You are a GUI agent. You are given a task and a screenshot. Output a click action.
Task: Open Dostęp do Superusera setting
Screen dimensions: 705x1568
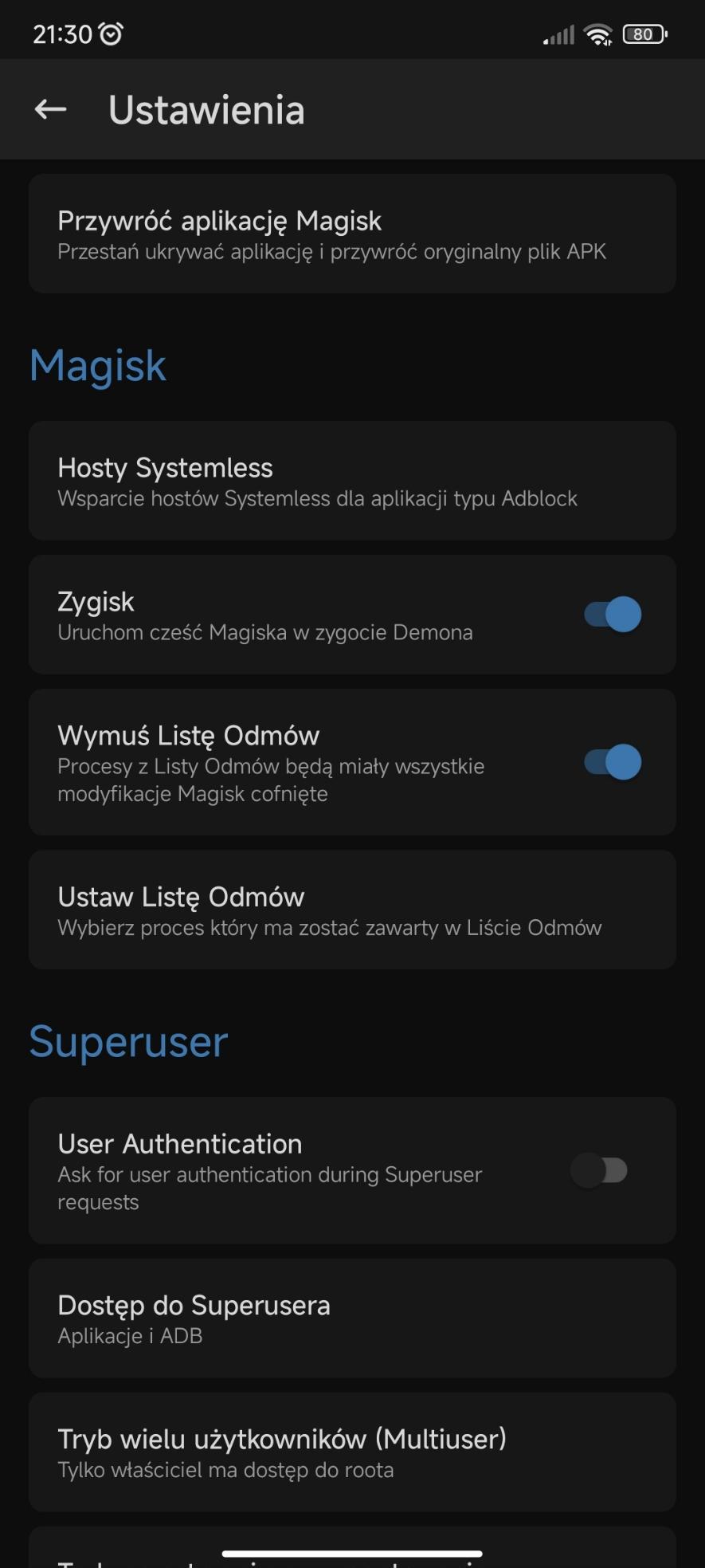click(352, 1318)
